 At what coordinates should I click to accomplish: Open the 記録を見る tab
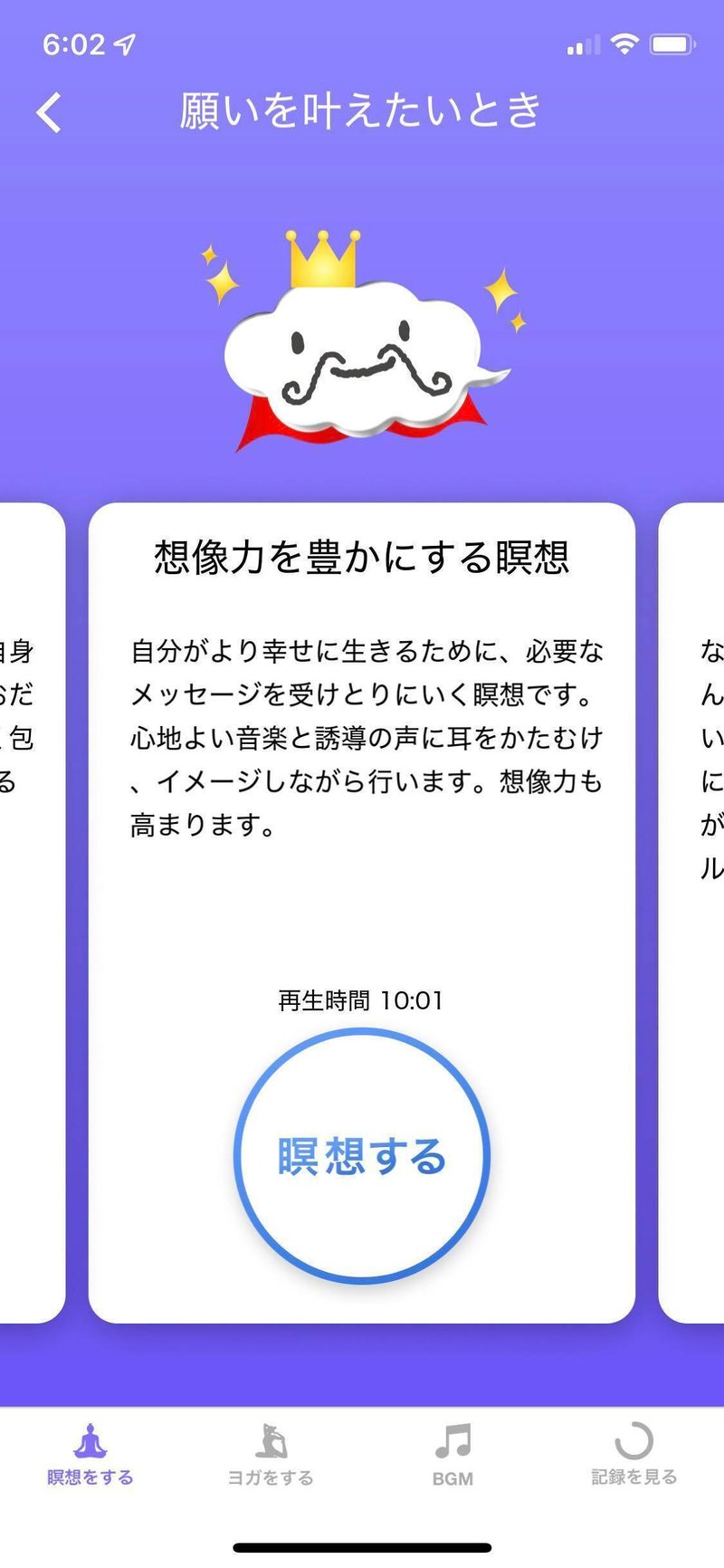pyautogui.click(x=633, y=1455)
